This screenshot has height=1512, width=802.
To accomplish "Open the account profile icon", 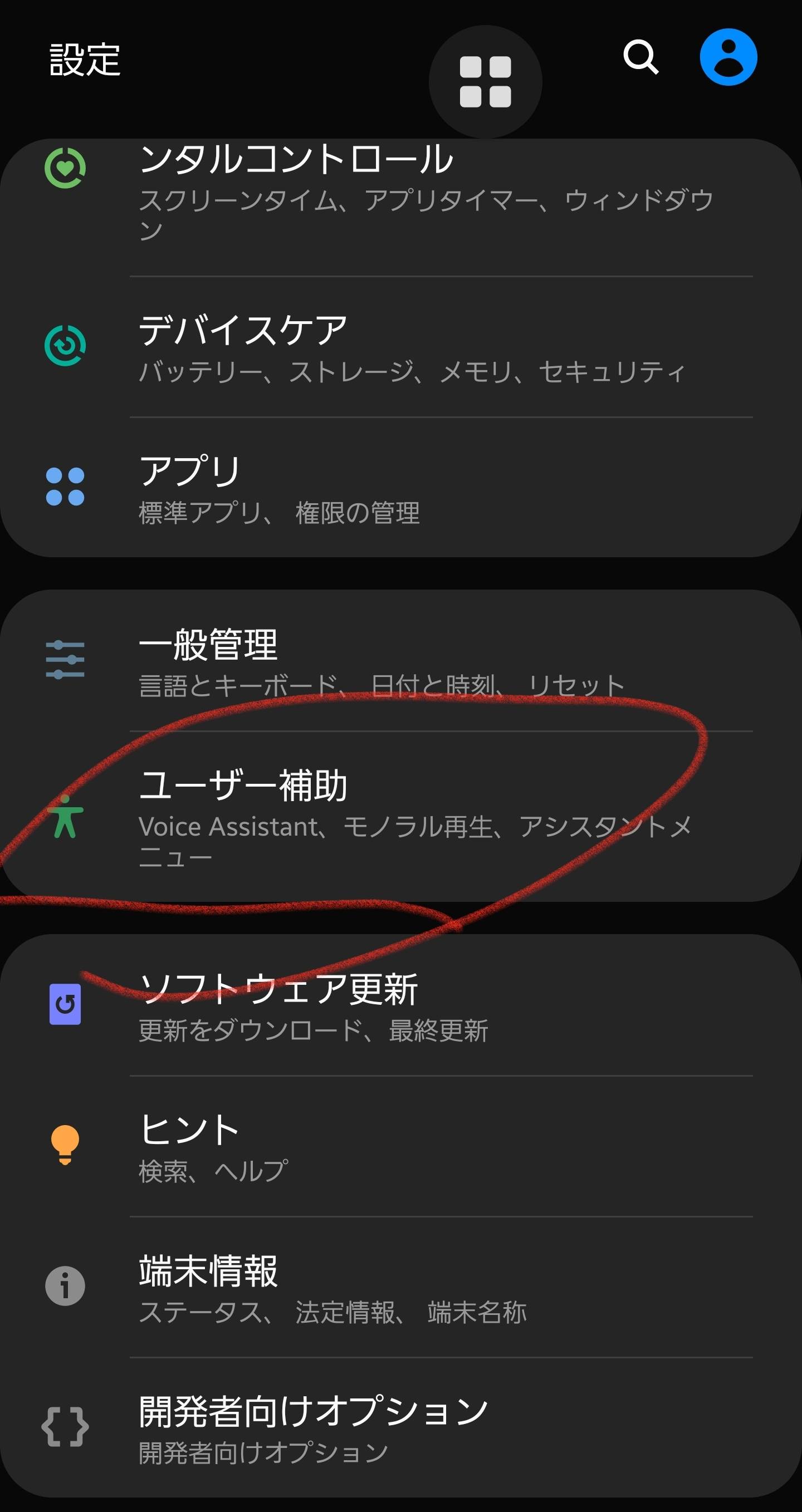I will point(728,57).
